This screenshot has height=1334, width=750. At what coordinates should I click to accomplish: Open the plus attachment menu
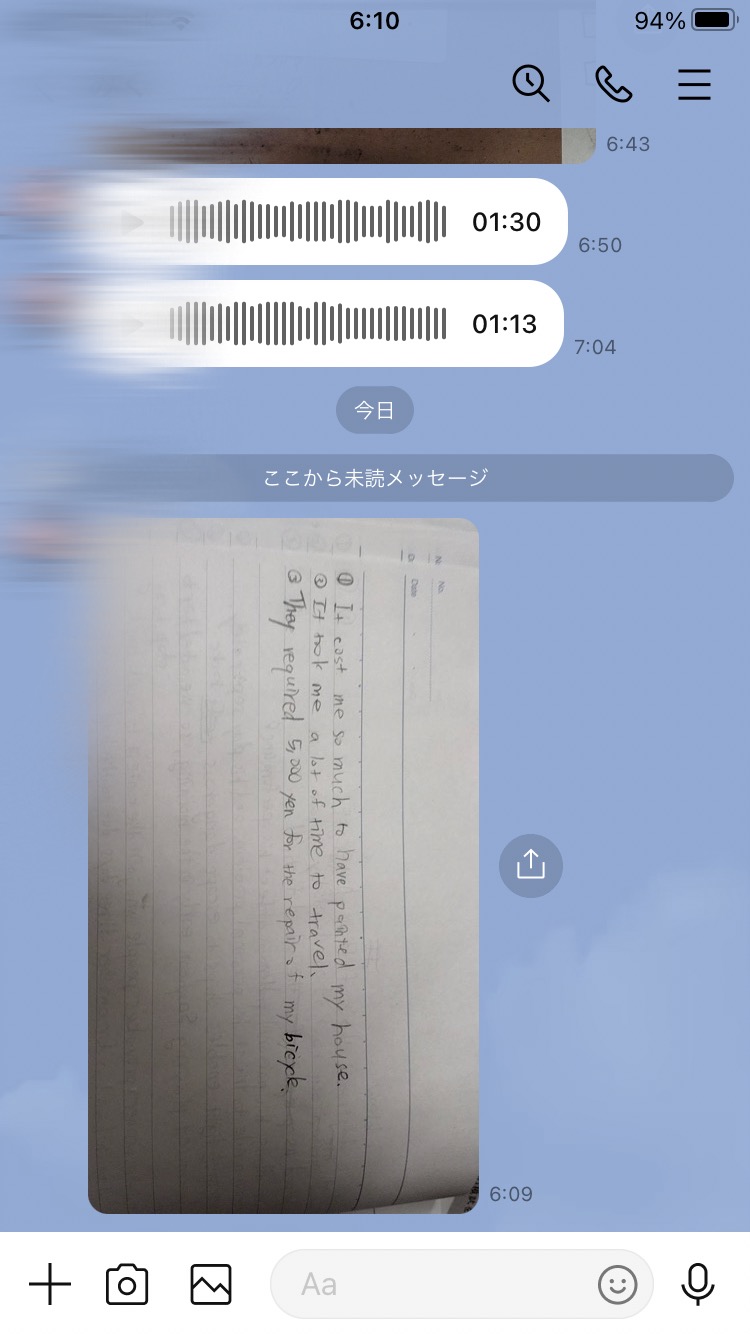tap(50, 1284)
